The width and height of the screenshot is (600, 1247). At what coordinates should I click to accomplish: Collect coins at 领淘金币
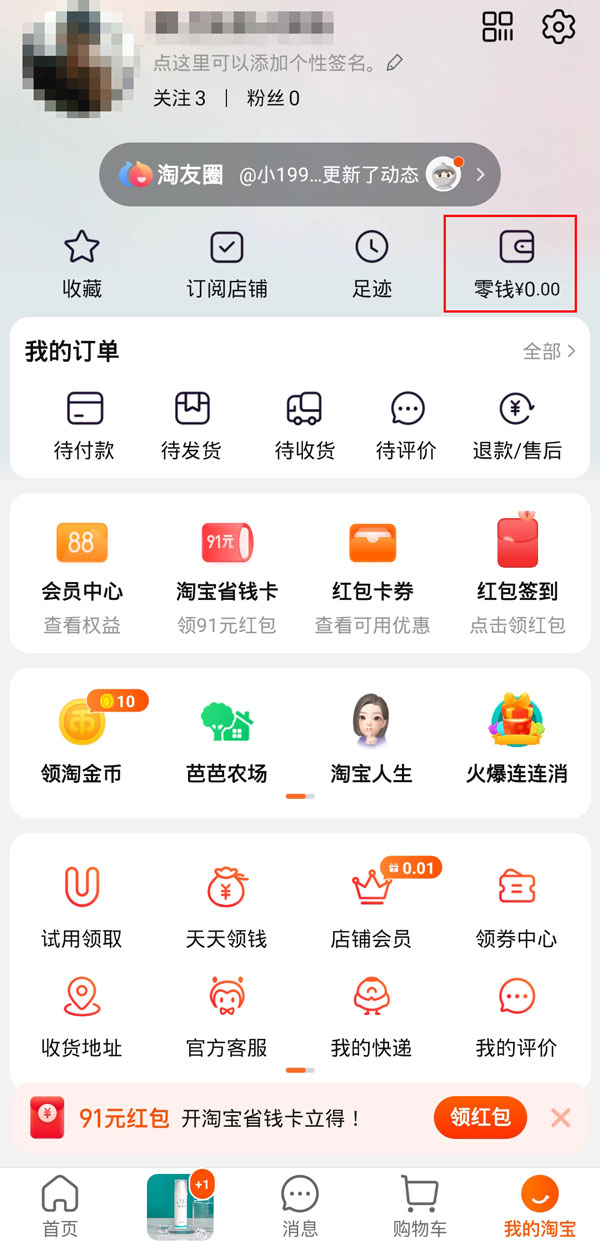click(x=82, y=740)
